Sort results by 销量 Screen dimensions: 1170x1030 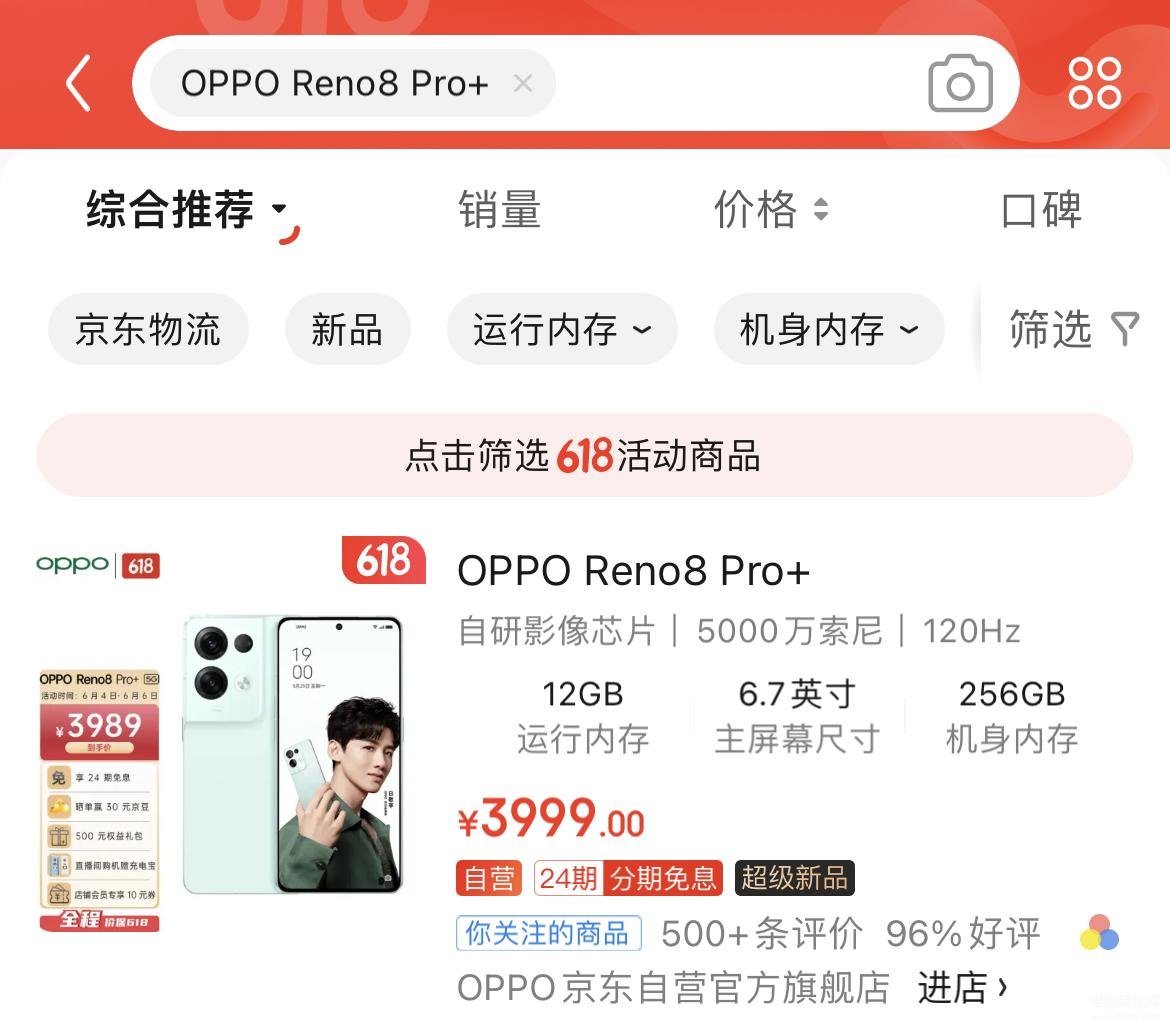(x=499, y=210)
